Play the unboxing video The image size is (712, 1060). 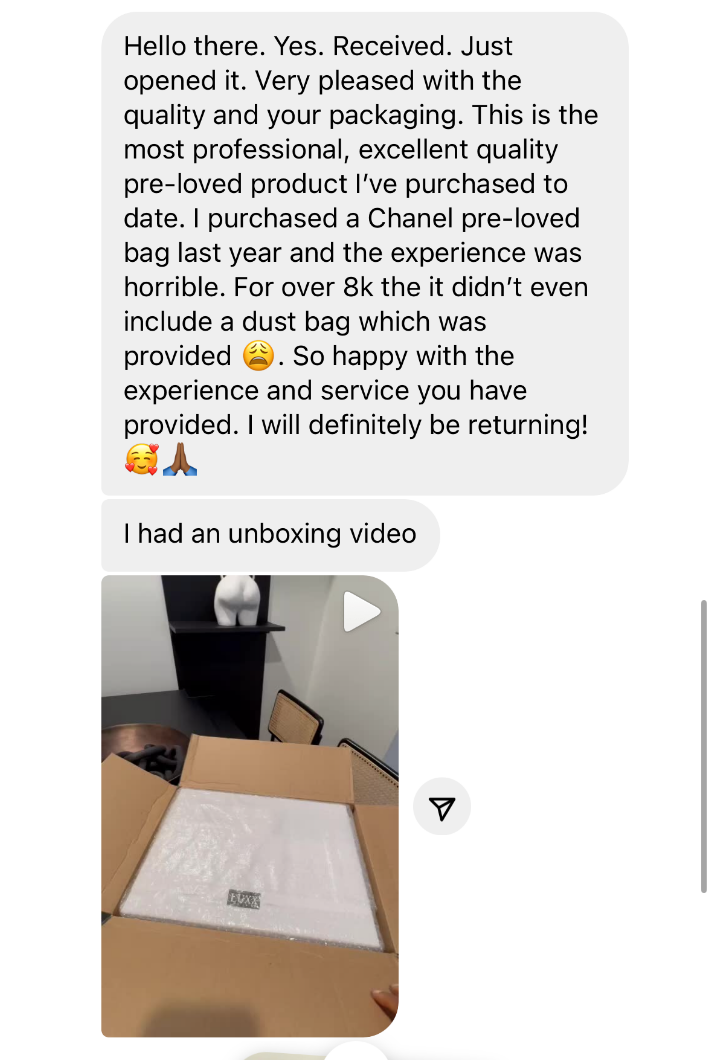[361, 611]
